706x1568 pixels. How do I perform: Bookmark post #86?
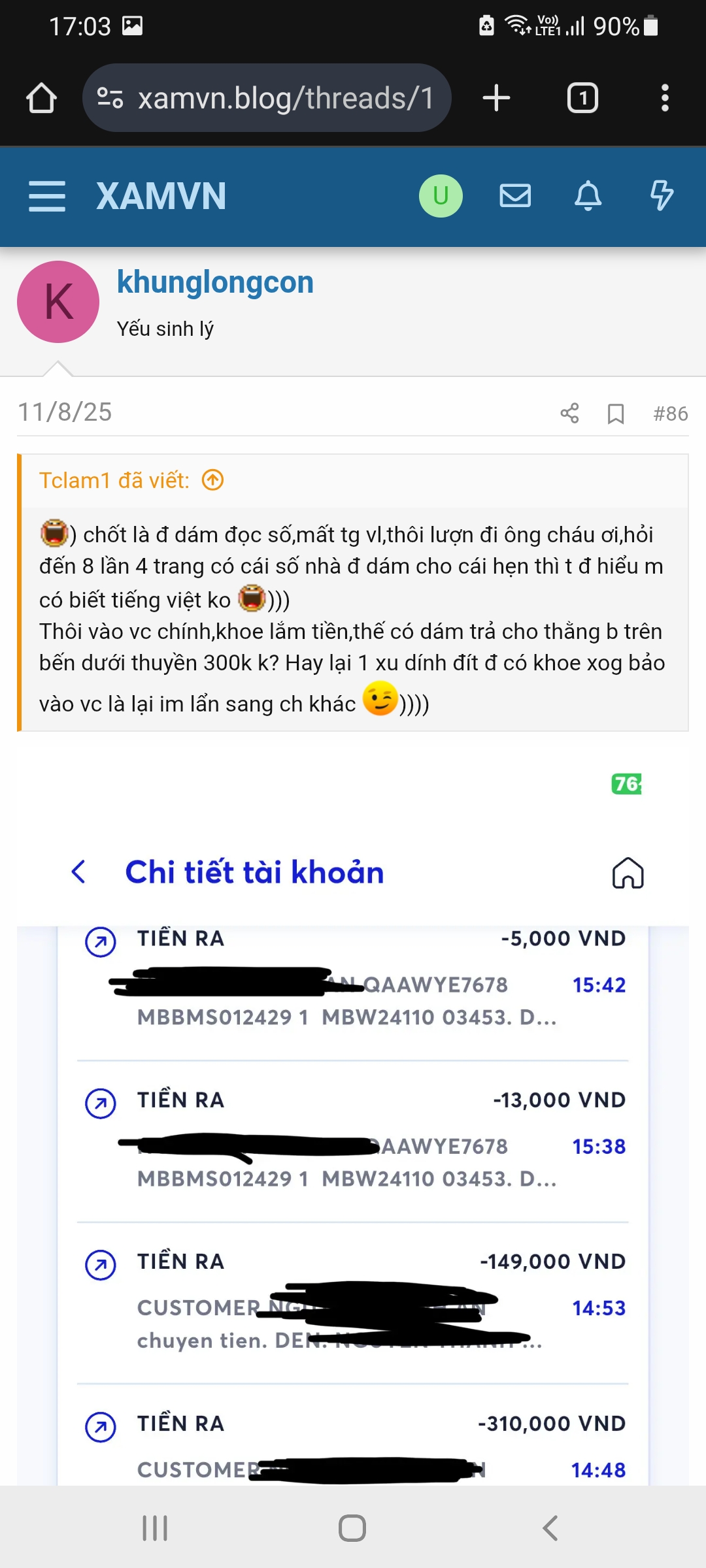pyautogui.click(x=616, y=414)
